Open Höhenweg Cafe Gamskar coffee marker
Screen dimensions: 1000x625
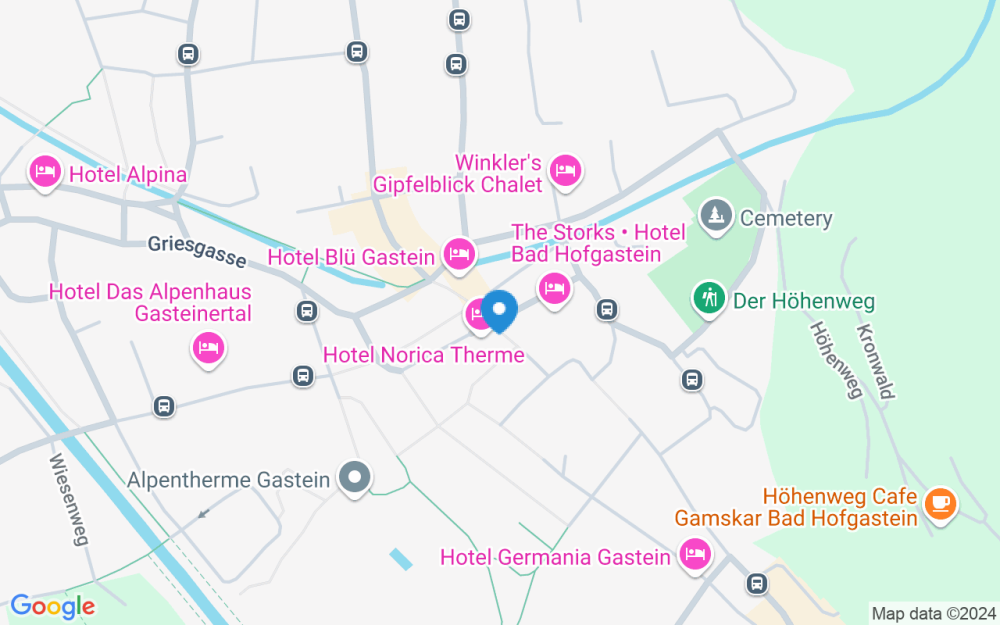(x=941, y=504)
